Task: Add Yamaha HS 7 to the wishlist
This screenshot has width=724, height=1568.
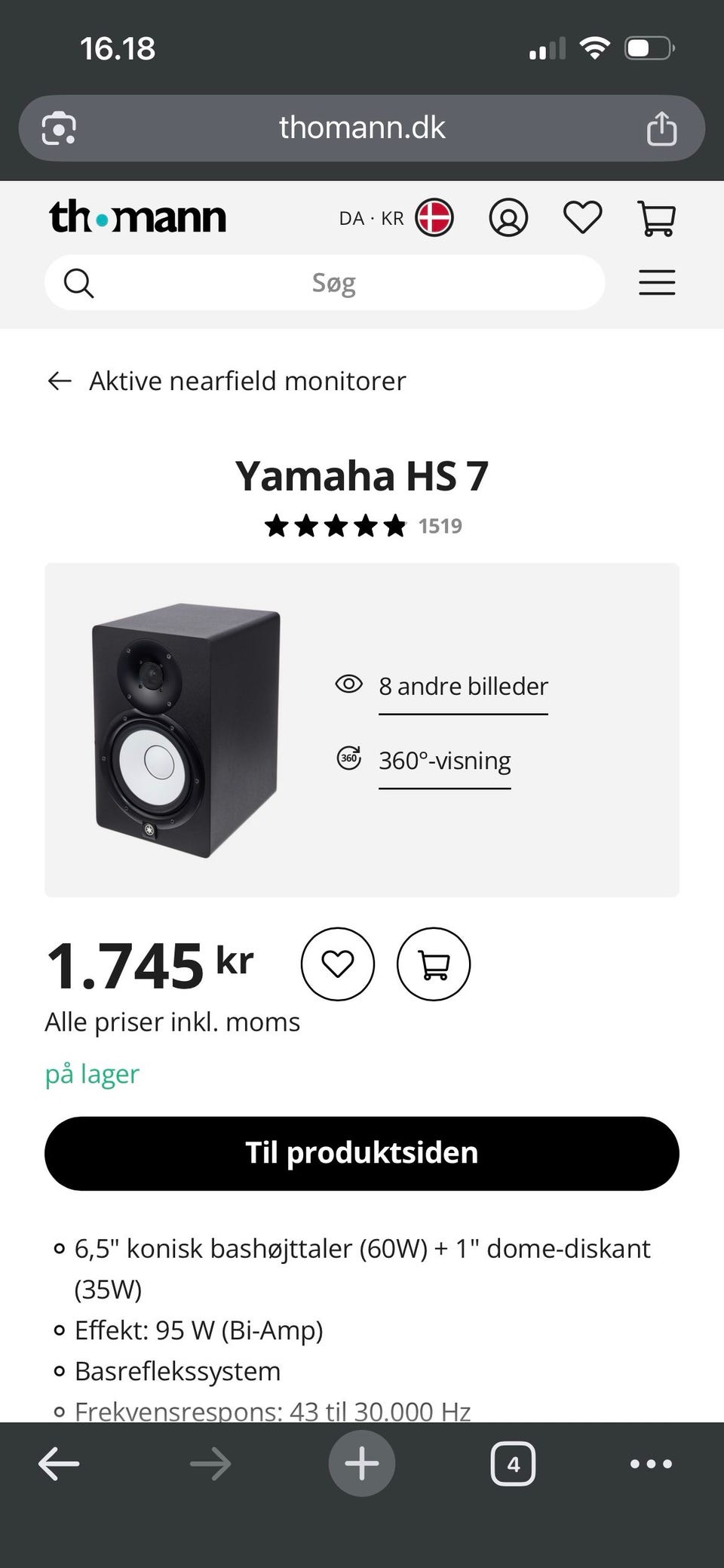Action: tap(337, 964)
